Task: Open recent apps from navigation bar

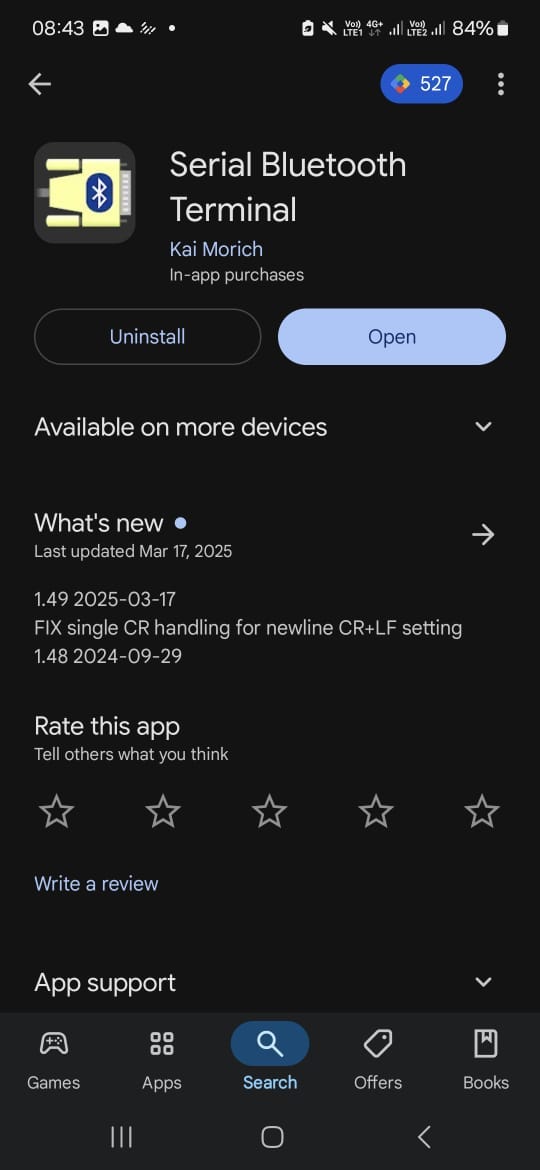Action: 121,1137
